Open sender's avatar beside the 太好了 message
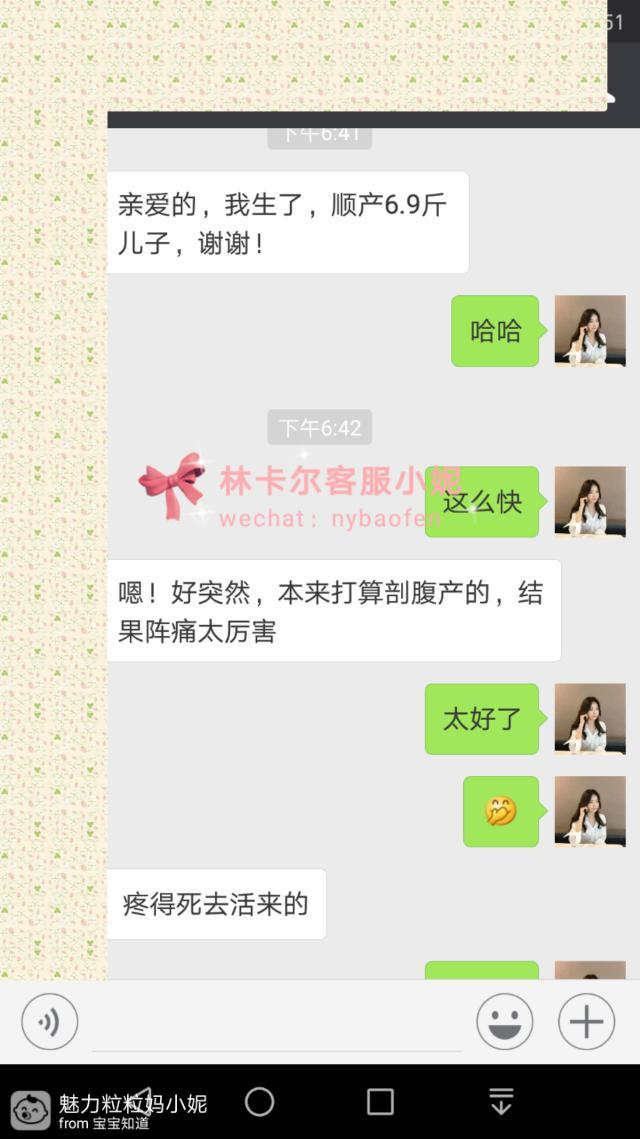The image size is (640, 1139). point(590,719)
